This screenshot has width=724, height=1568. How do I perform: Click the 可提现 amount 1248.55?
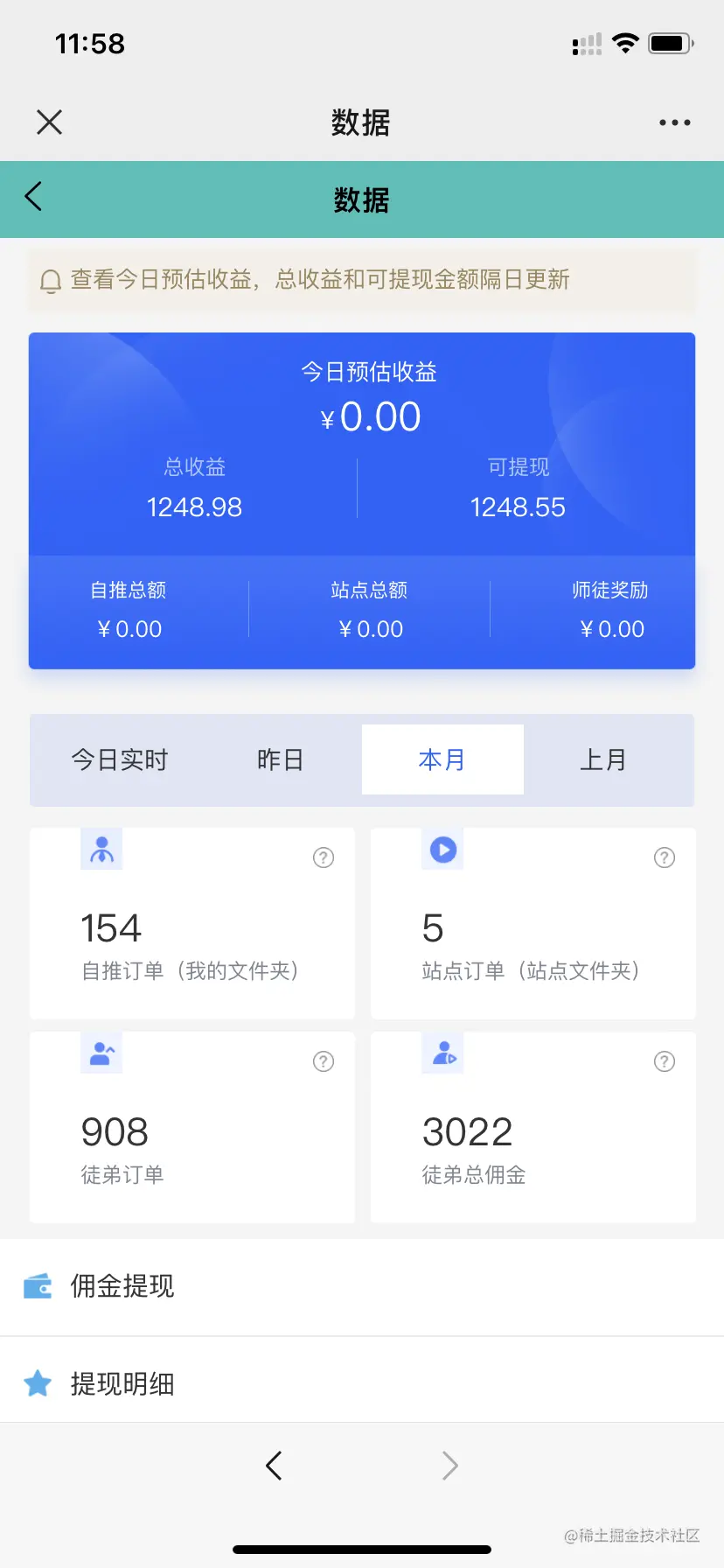(518, 507)
